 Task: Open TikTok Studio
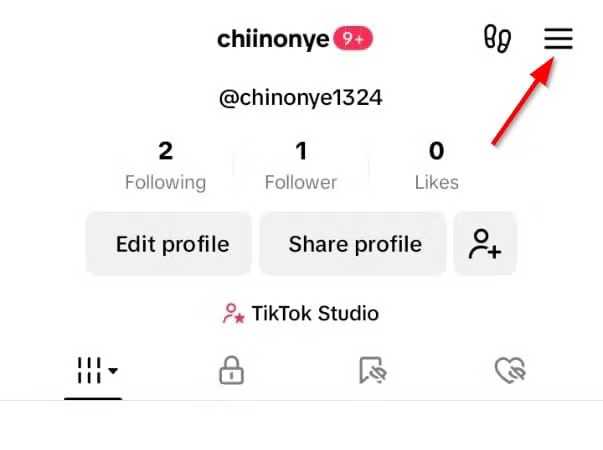pos(300,313)
